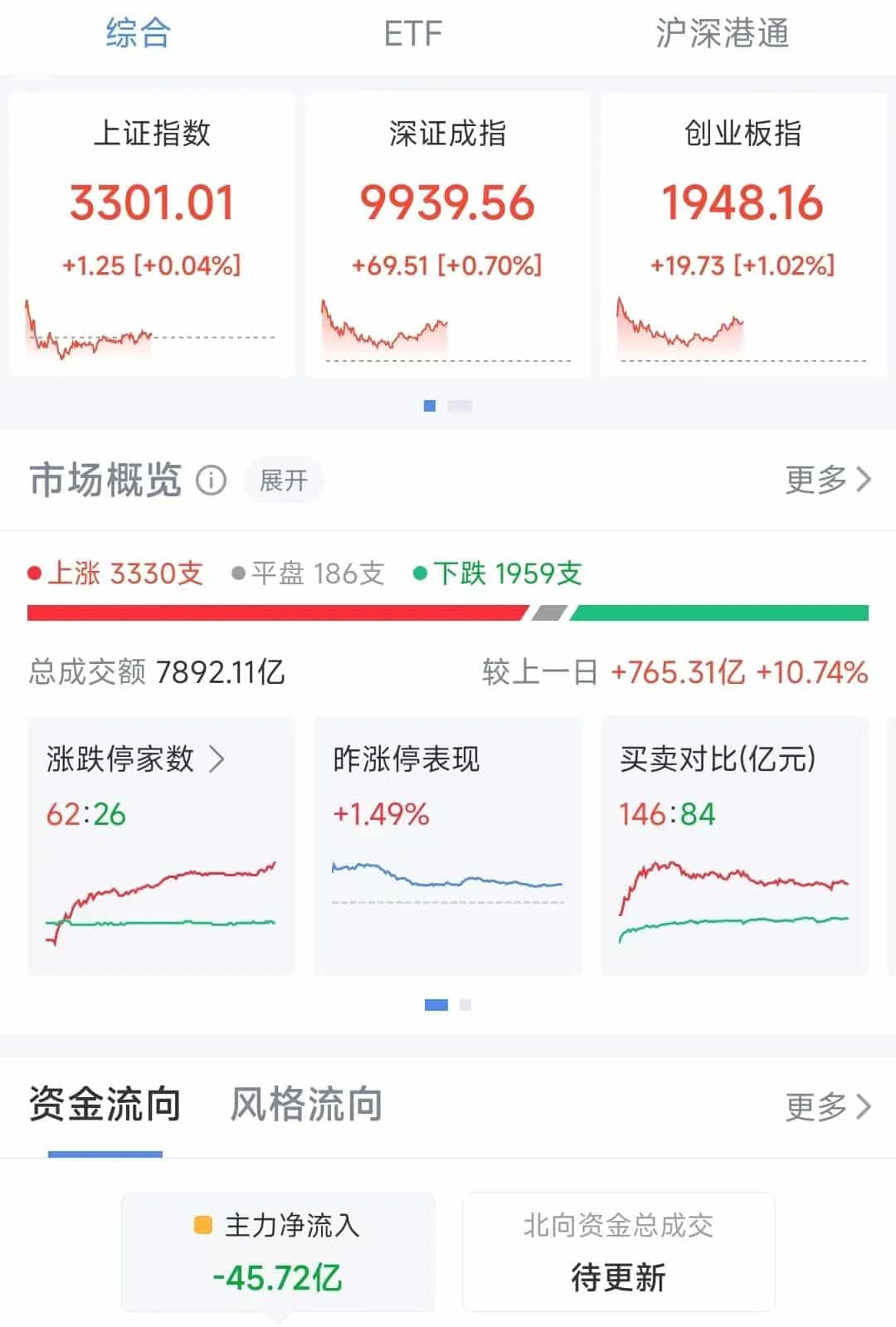Screen dimensions: 896x1327
Task: Click the 昨涨停表现 chart card
Action: (448, 846)
